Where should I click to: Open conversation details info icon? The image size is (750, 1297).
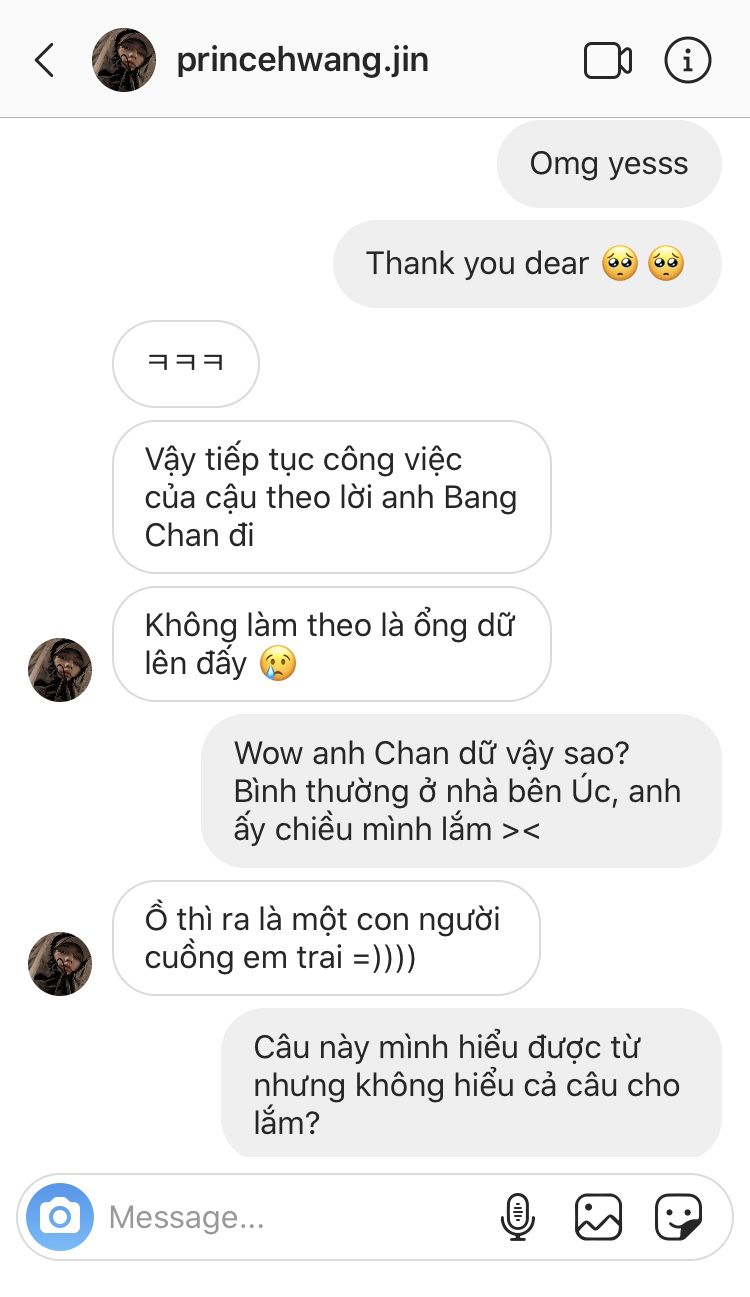tap(687, 61)
